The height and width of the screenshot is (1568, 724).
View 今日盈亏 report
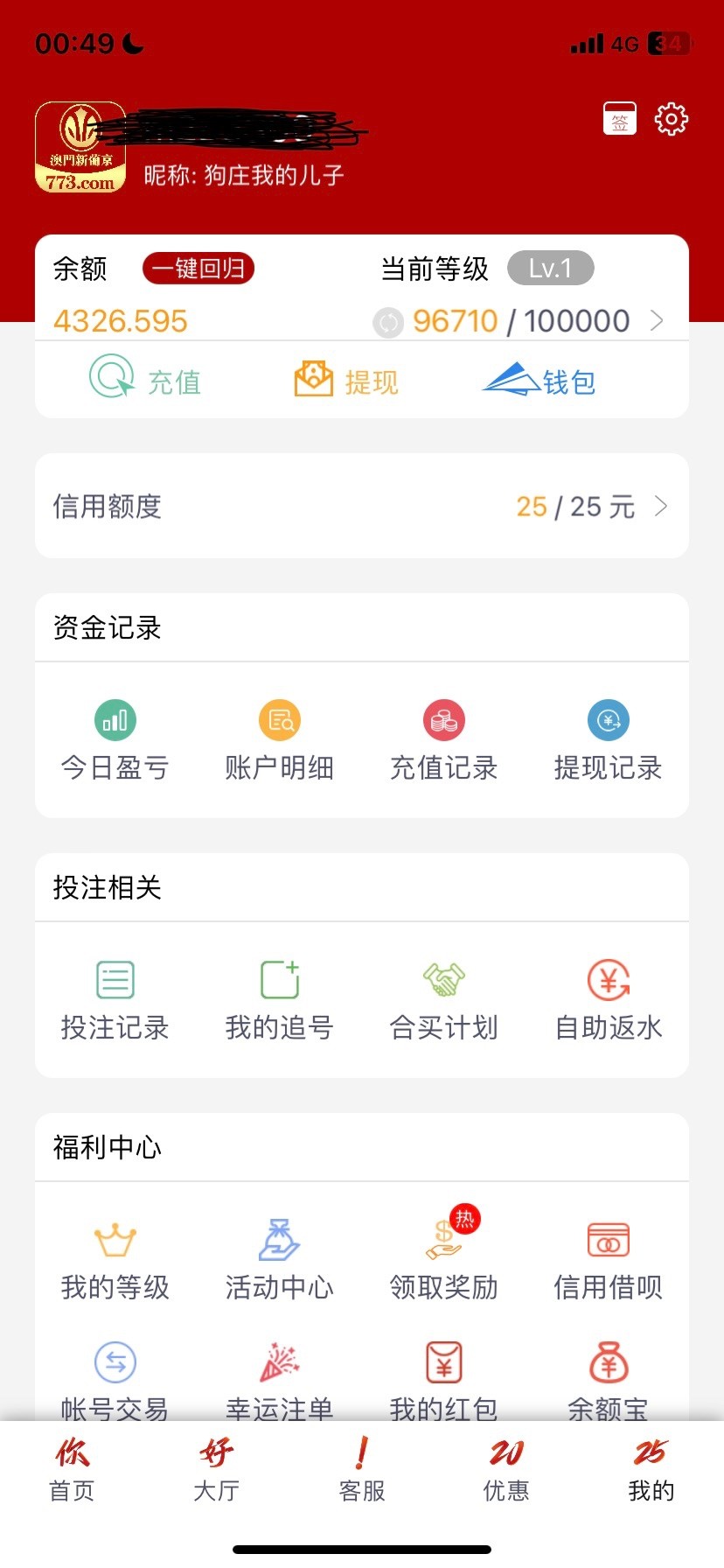115,740
